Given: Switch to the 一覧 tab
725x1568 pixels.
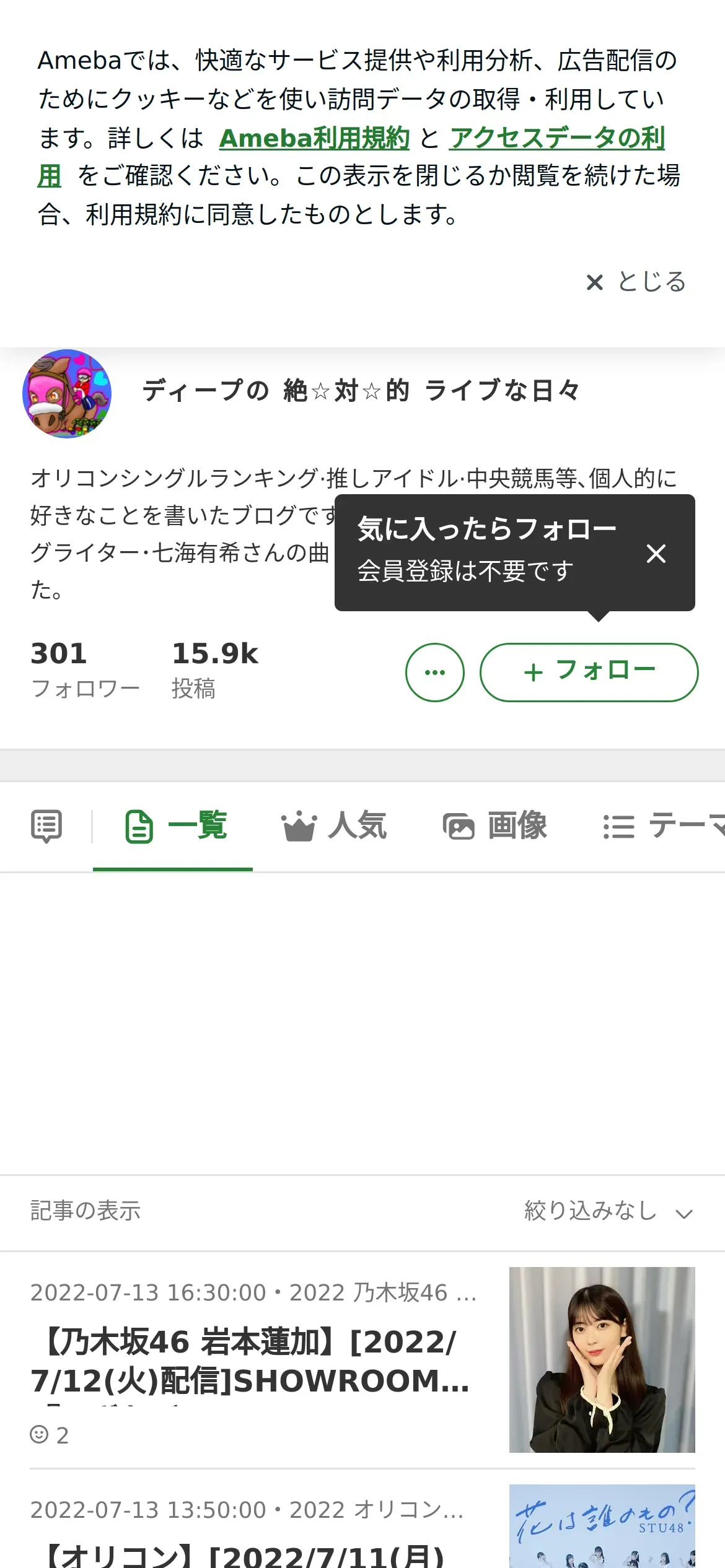Looking at the screenshot, I should tap(176, 826).
